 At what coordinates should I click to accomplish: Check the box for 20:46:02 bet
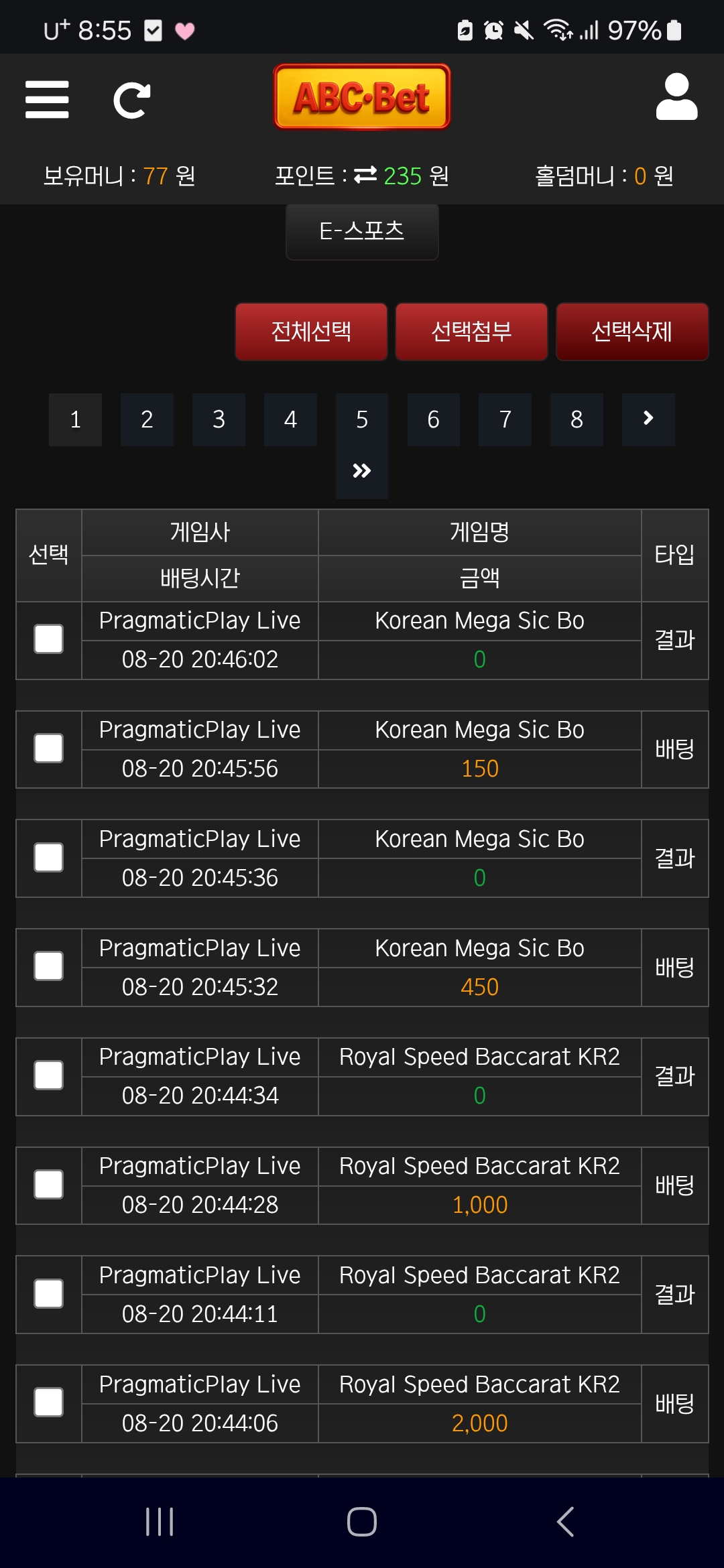pyautogui.click(x=49, y=639)
